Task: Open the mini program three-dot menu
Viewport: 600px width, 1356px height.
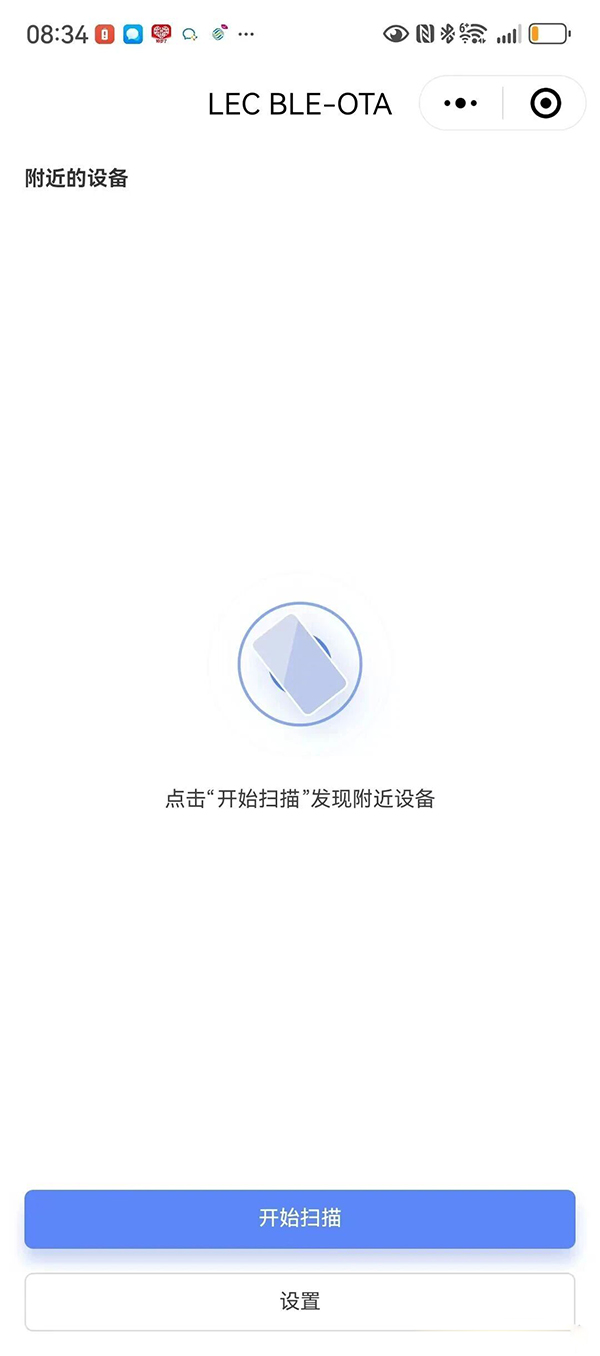Action: [x=460, y=103]
